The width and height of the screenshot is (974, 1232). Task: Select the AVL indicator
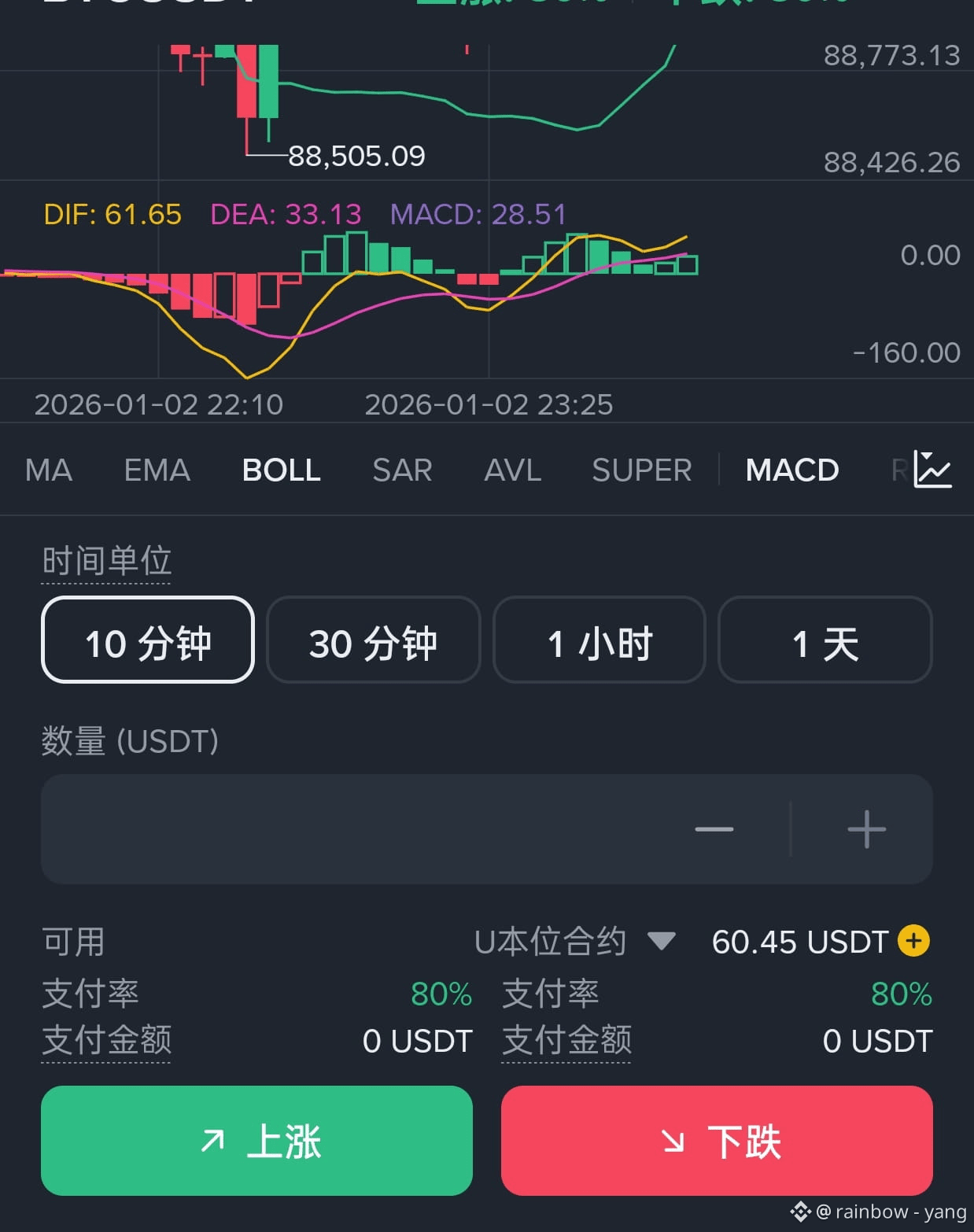click(511, 469)
